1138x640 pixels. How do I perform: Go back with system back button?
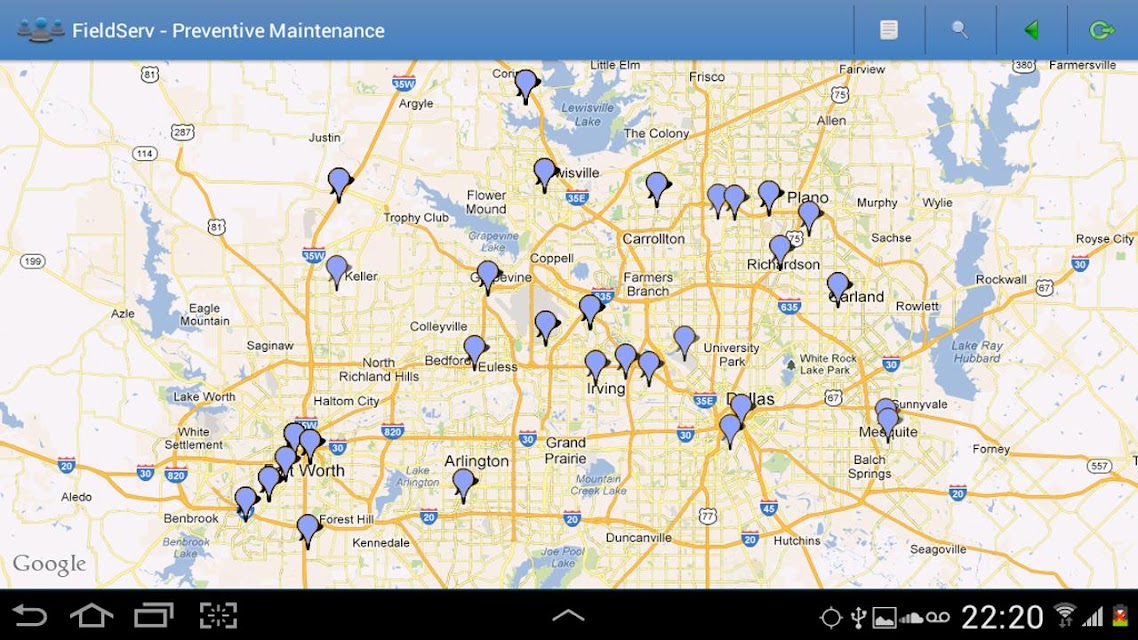pos(30,616)
